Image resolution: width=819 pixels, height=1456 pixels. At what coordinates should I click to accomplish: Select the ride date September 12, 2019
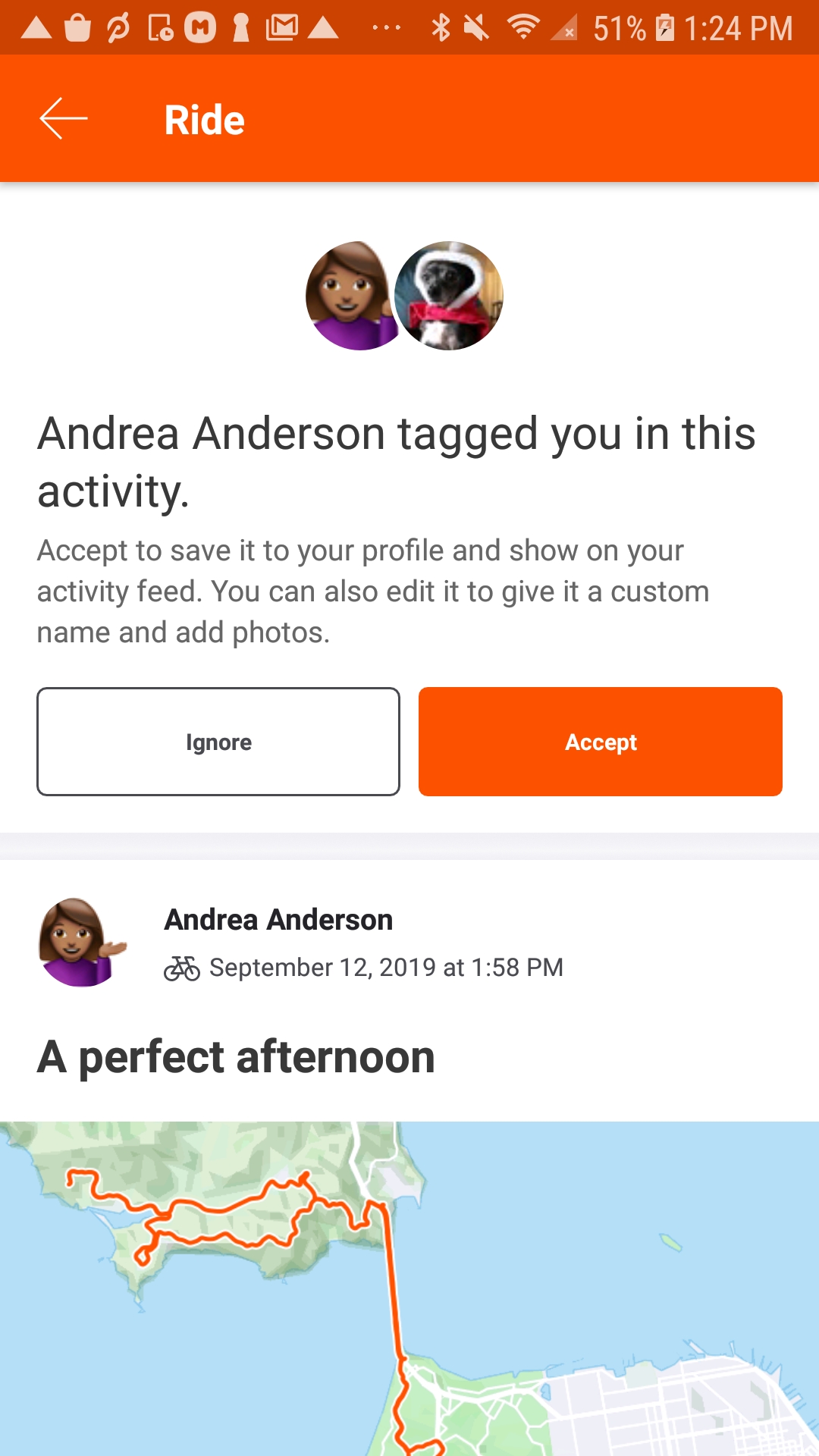point(385,967)
